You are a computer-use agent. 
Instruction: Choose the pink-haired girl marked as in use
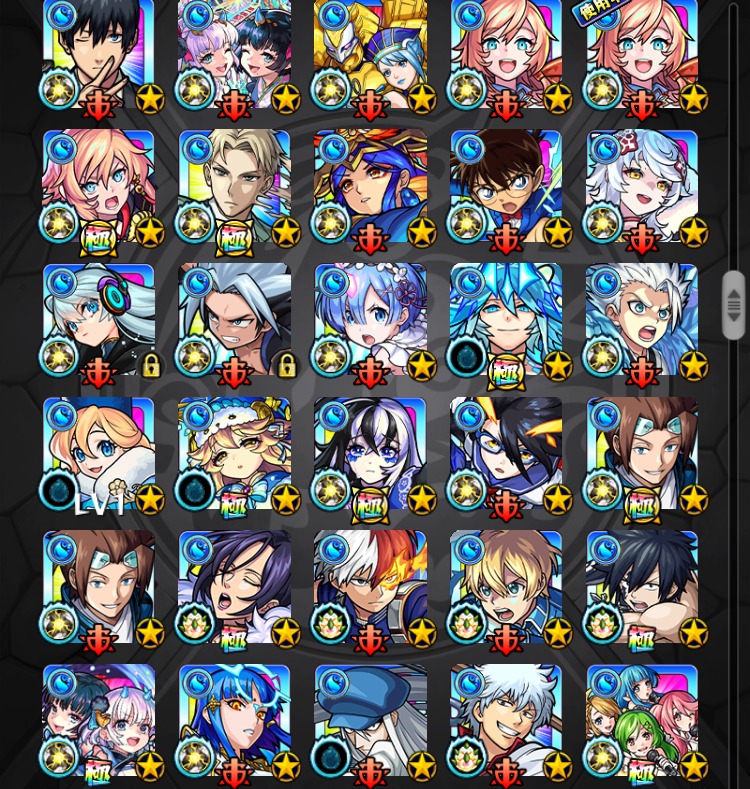pos(642,55)
